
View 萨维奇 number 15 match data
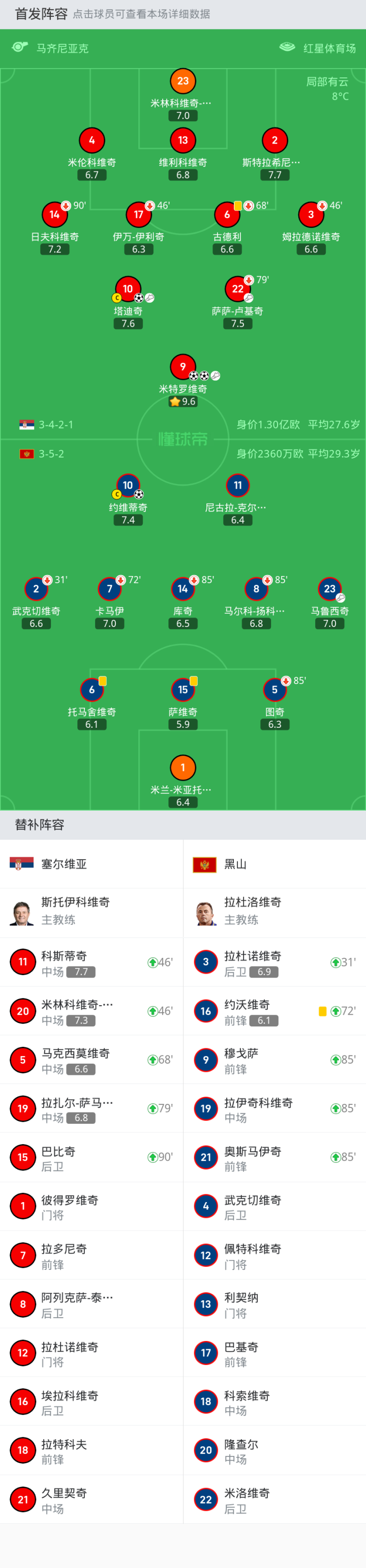182,690
